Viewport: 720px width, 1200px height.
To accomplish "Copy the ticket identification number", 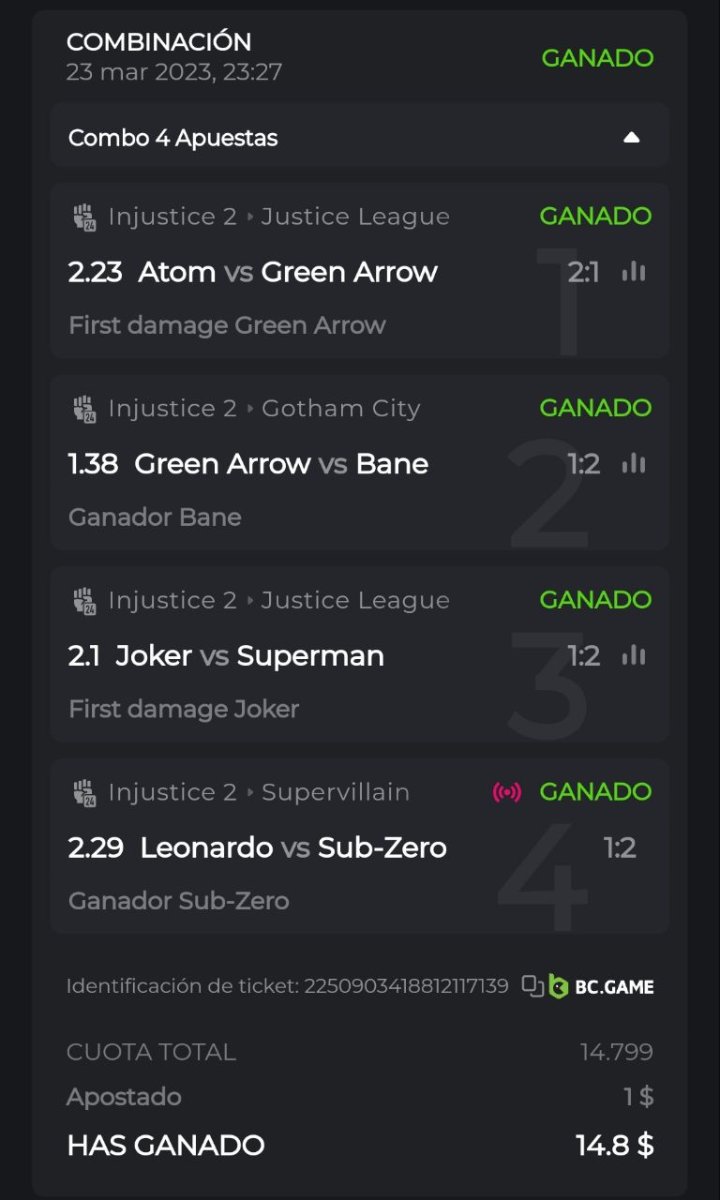I will pyautogui.click(x=532, y=986).
